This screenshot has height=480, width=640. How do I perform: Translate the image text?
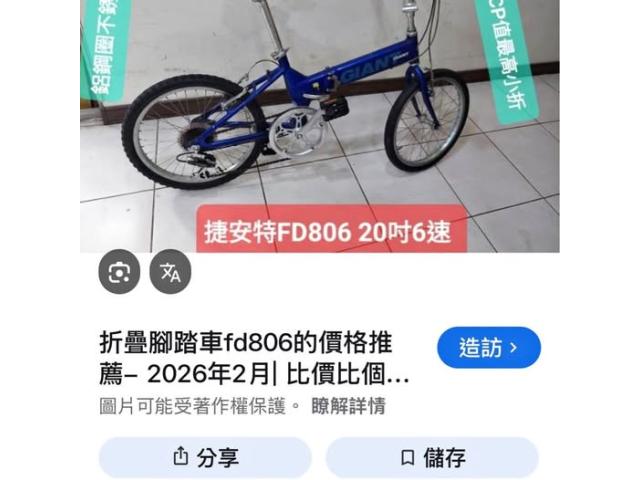(x=170, y=272)
